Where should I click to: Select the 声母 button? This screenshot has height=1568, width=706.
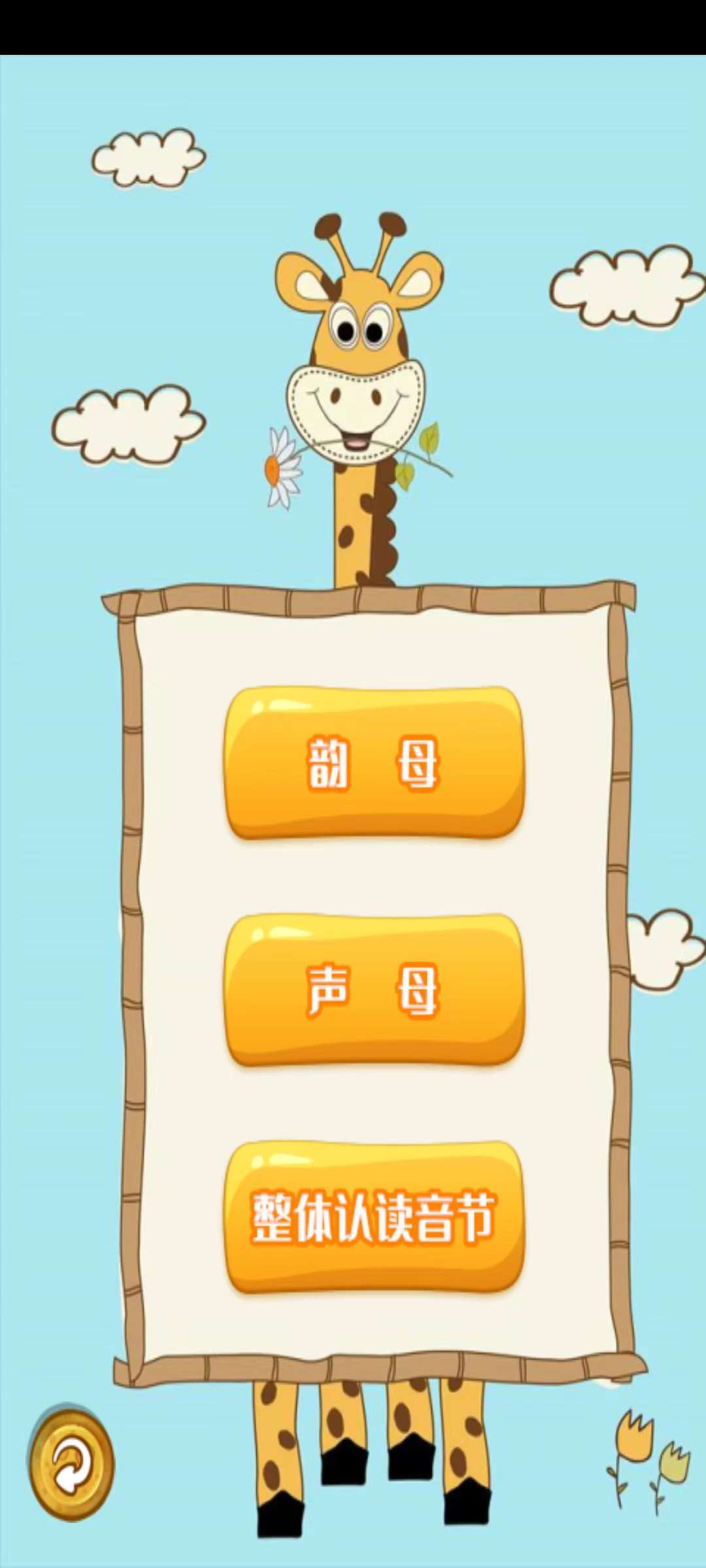pos(374,990)
